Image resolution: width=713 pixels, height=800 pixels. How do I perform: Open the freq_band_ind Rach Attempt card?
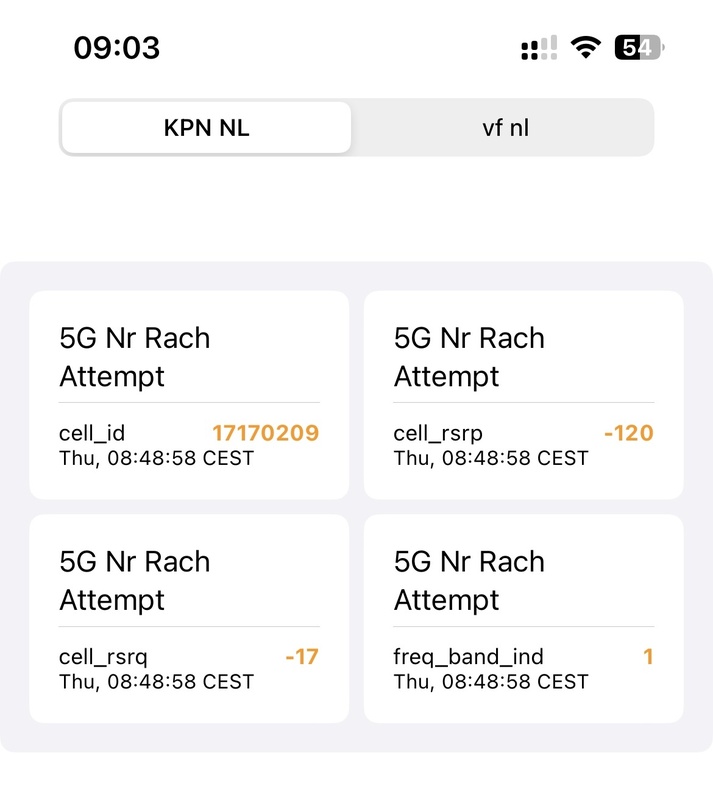tap(523, 618)
